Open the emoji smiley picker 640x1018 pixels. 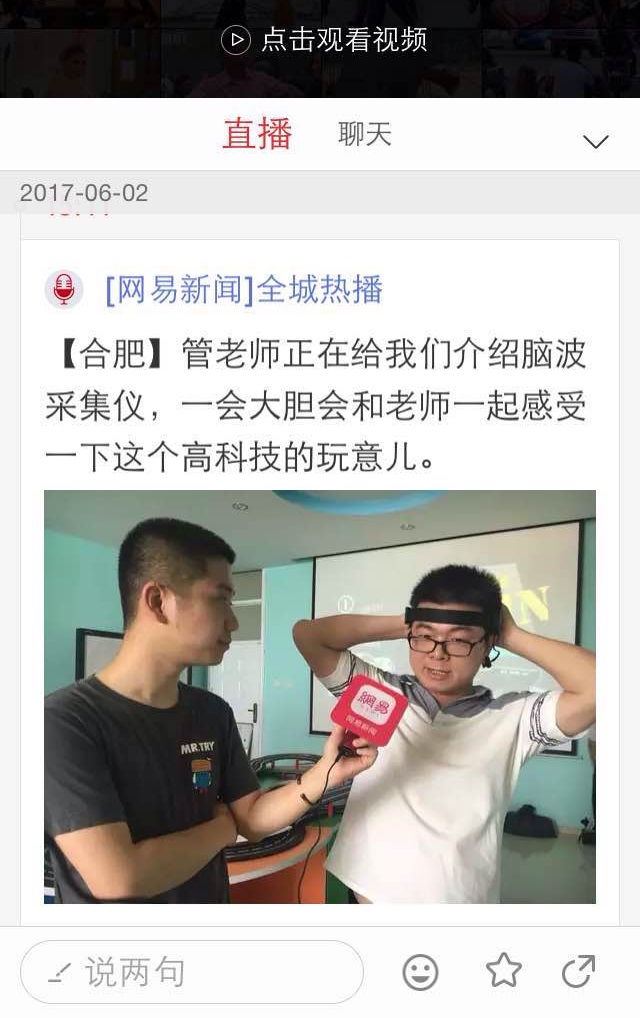click(420, 972)
